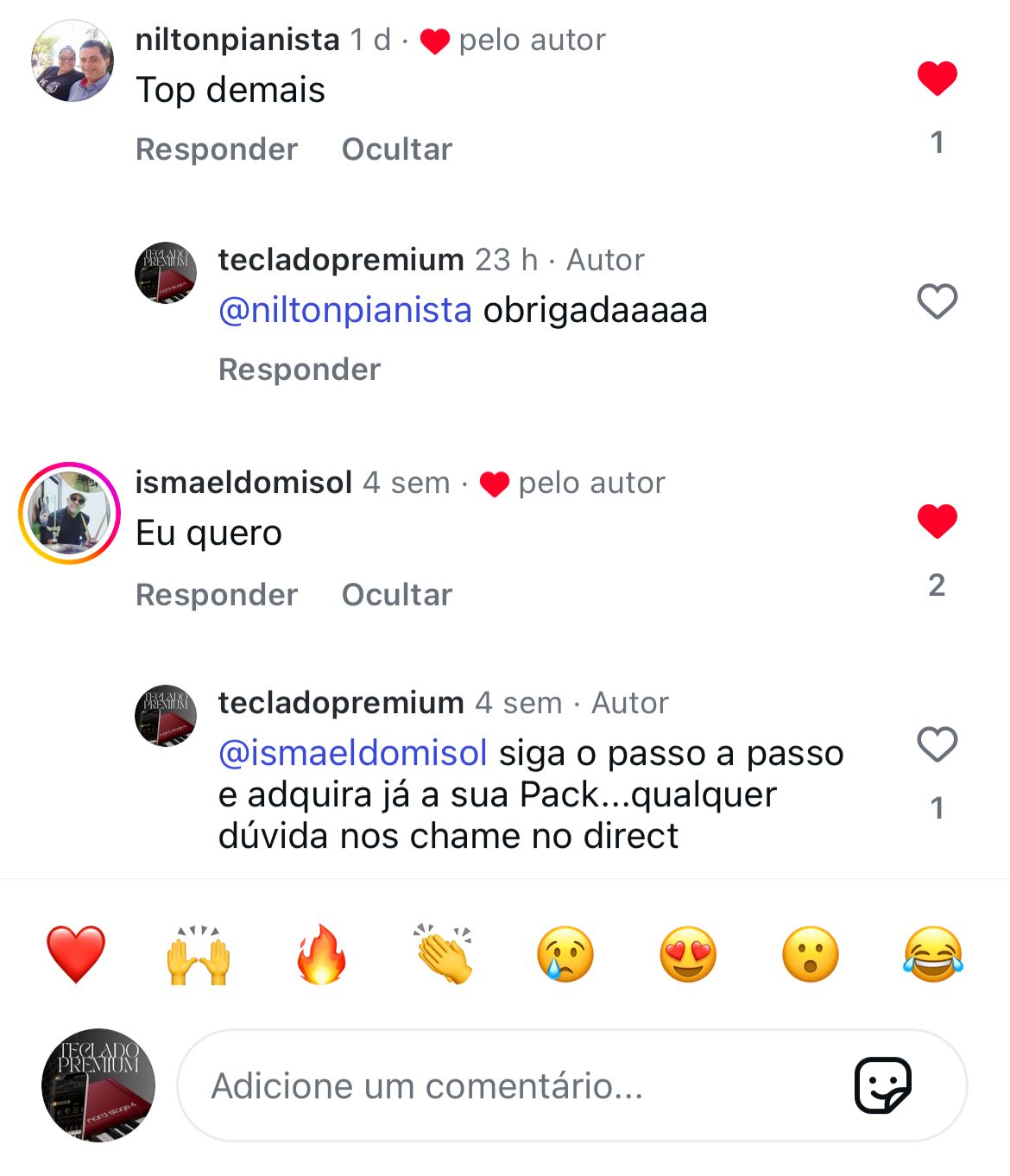Hide replies under 'Top demais' via Ocultar
The width and height of the screenshot is (1010, 1176).
(x=397, y=148)
